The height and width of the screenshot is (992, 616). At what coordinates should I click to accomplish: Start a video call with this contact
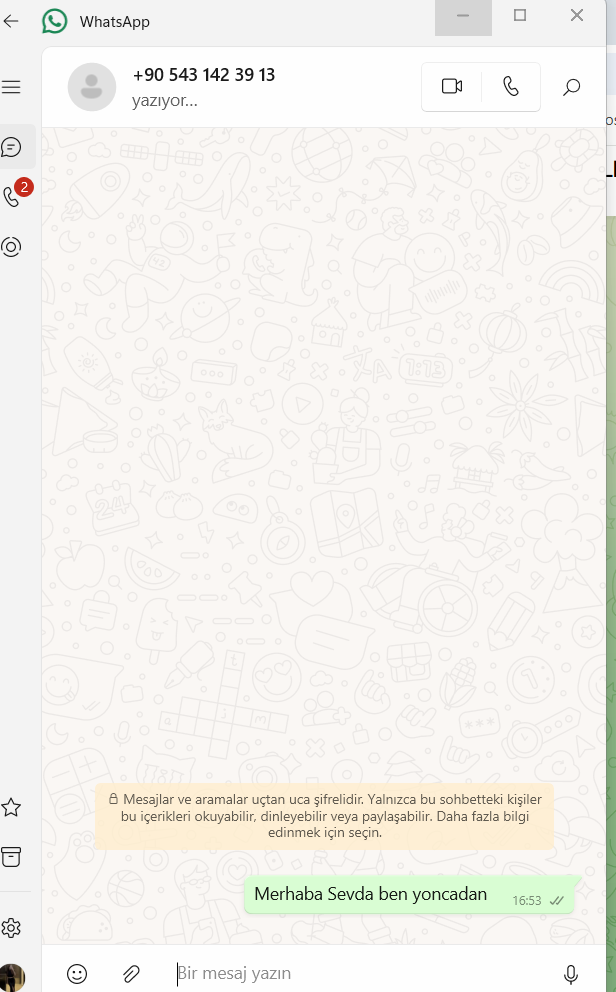pos(452,87)
